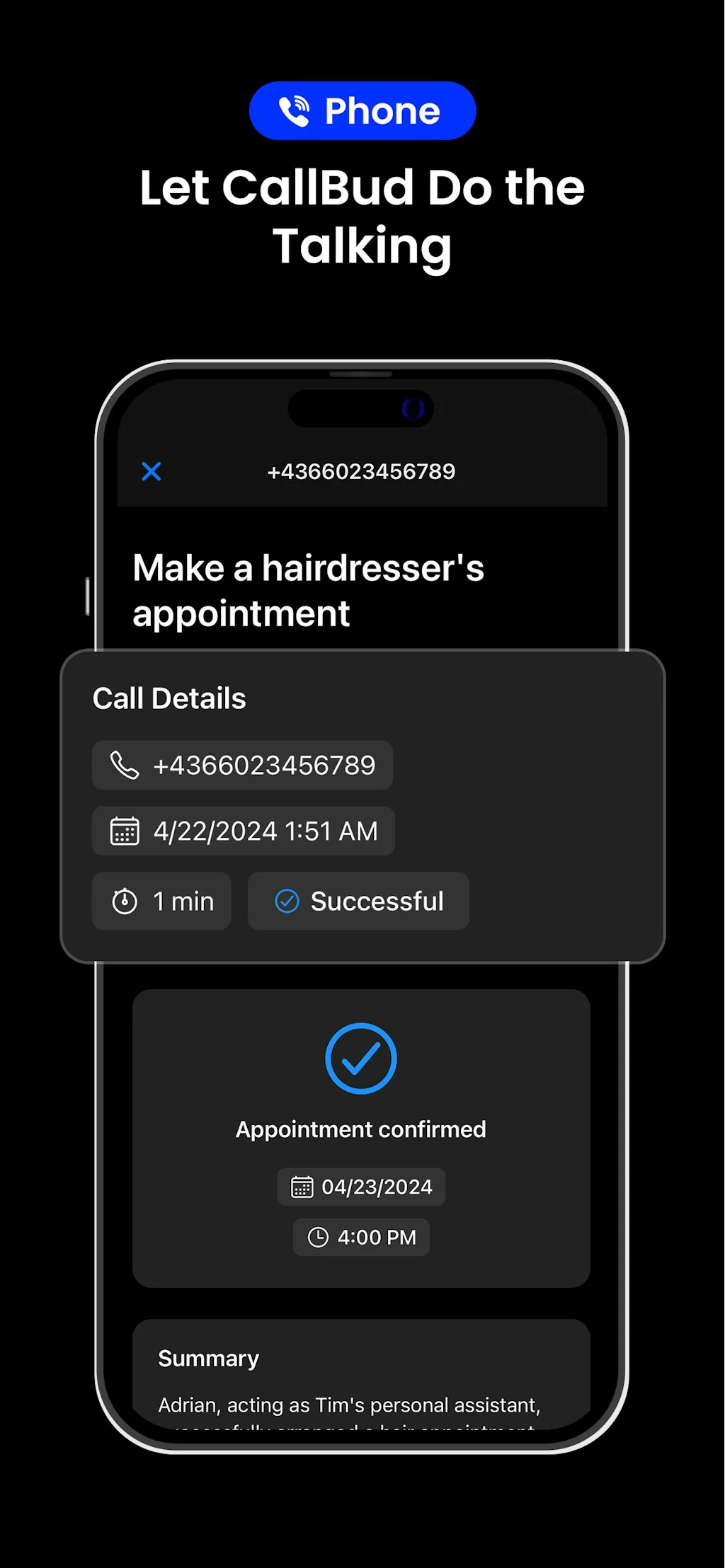The width and height of the screenshot is (725, 1568).
Task: Select the phone receiver icon beside +4366023456789
Action: [x=125, y=764]
